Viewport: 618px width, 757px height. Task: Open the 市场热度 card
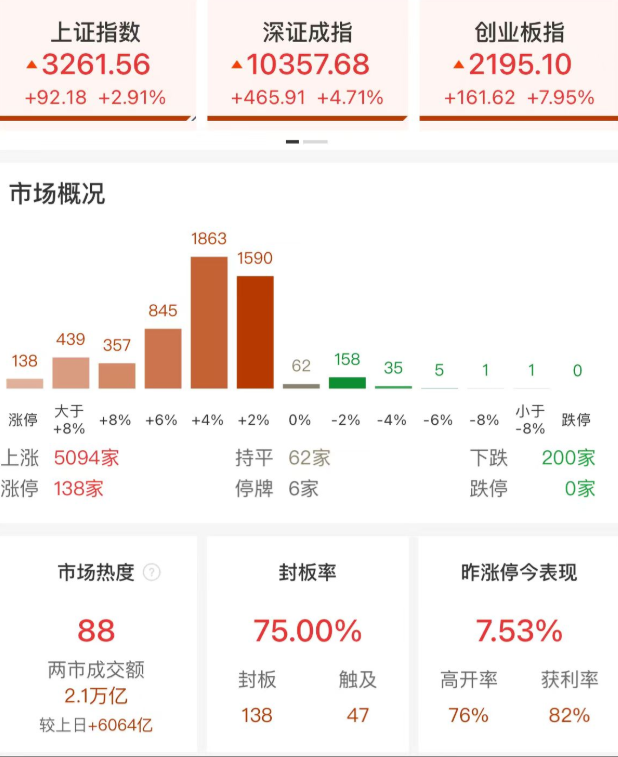98,644
